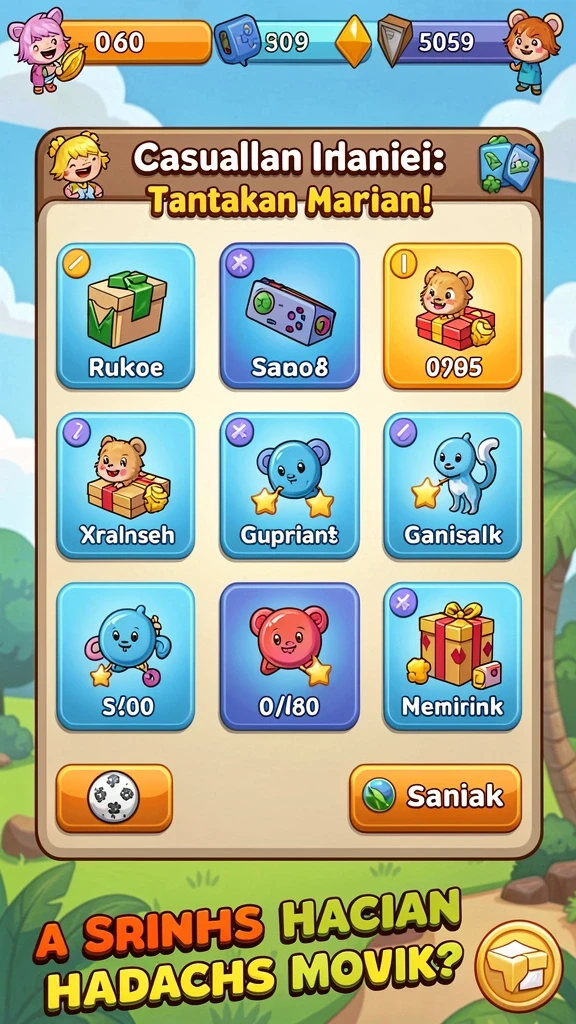The height and width of the screenshot is (1024, 576).
Task: Tap the gold box coin button
Action: [x=519, y=965]
